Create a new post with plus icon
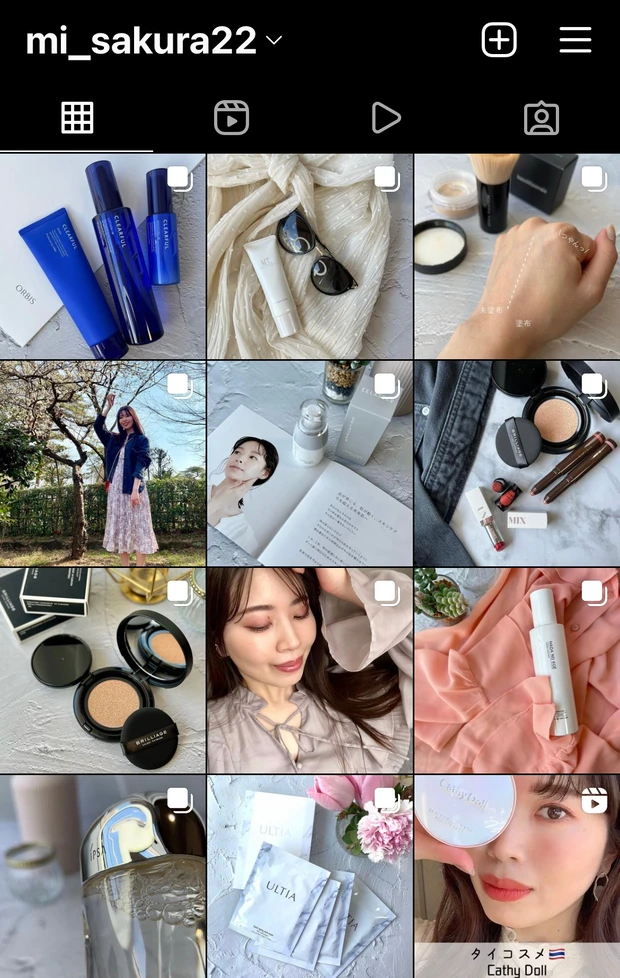Screen dimensions: 620x978 click(x=499, y=40)
